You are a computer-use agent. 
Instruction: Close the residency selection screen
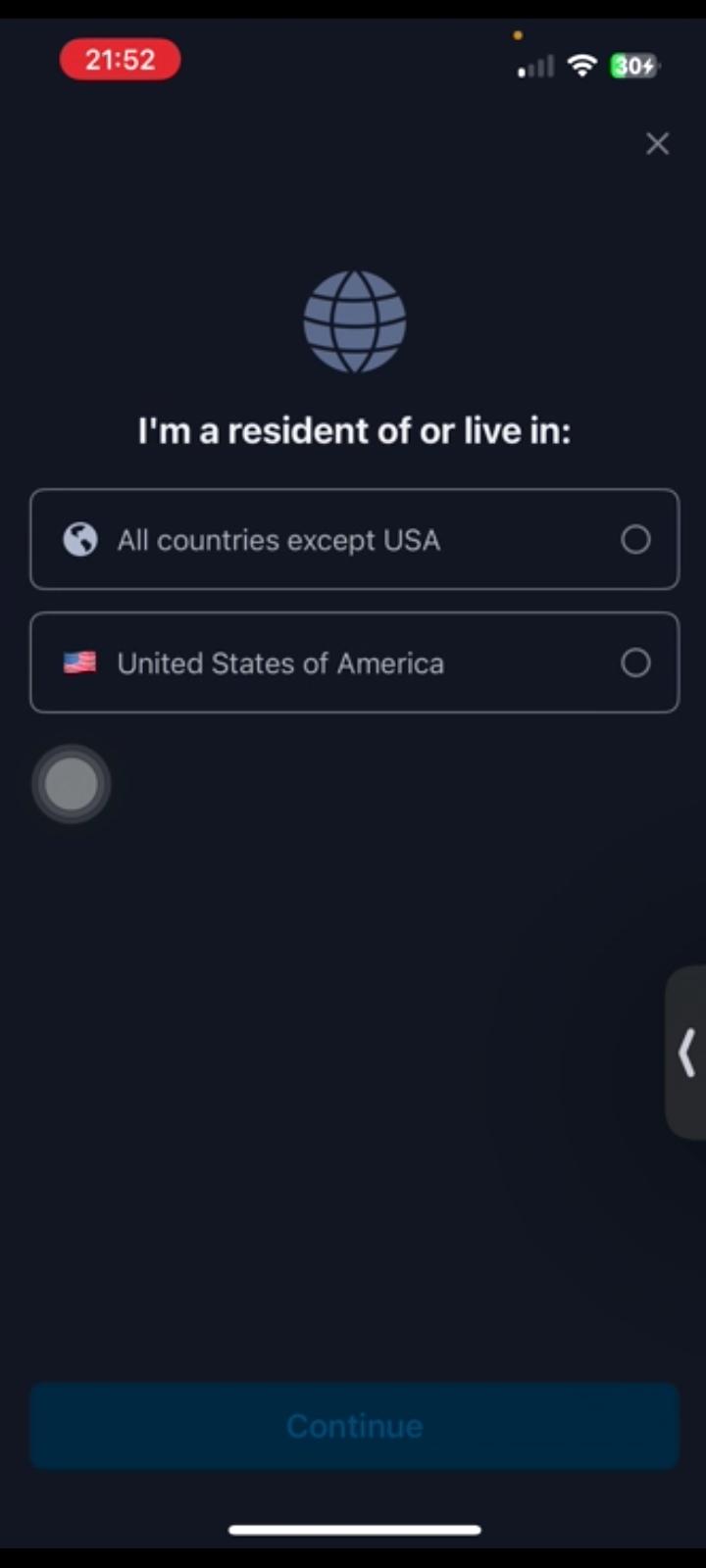tap(657, 144)
